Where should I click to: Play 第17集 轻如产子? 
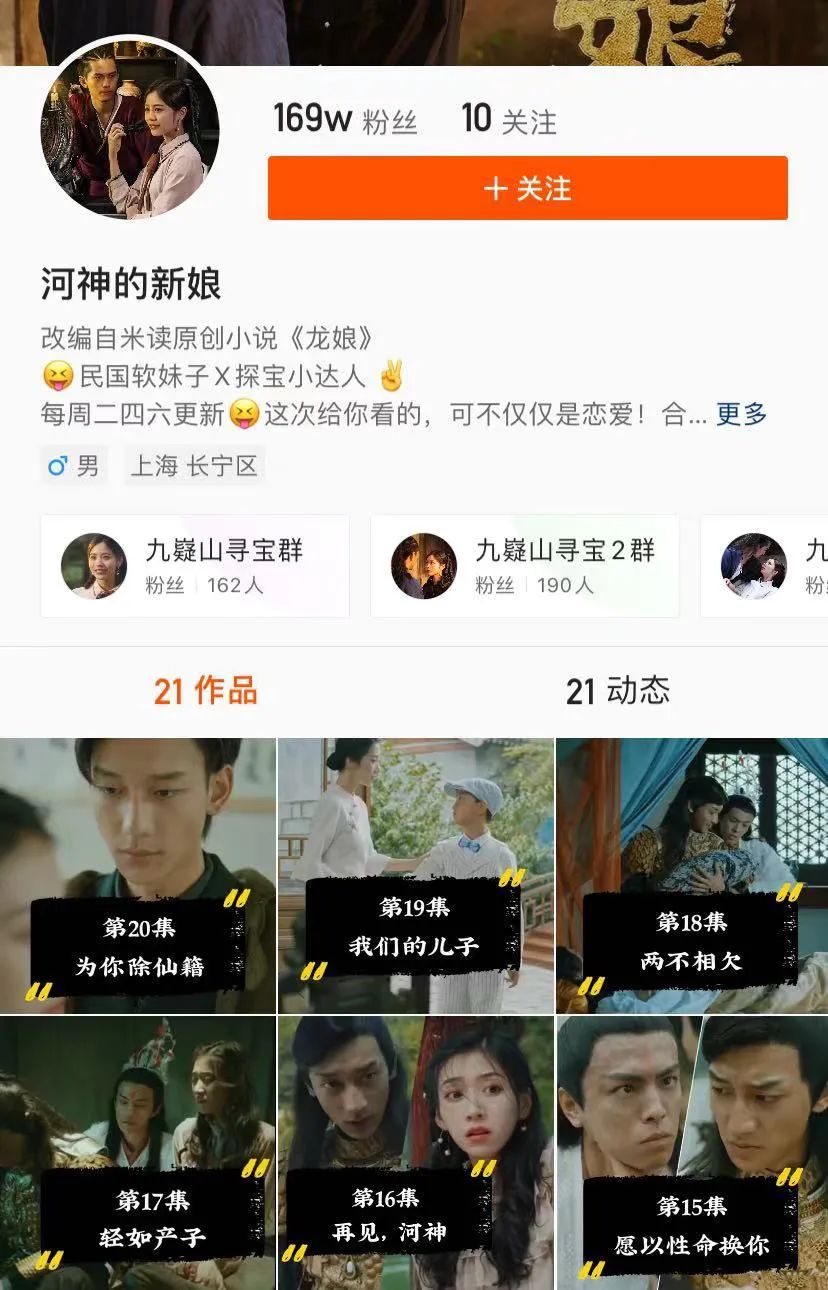click(138, 1152)
